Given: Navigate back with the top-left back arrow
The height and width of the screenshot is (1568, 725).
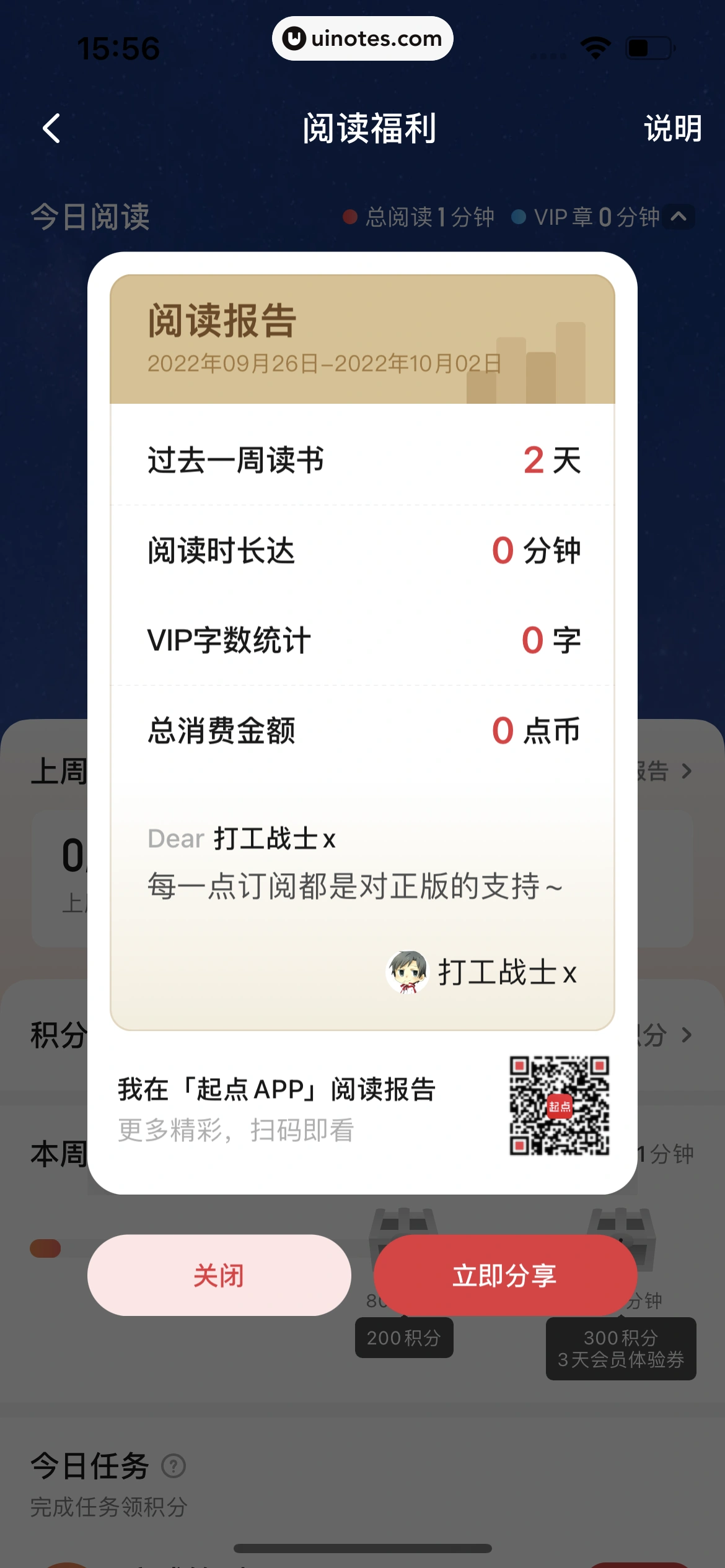Looking at the screenshot, I should point(52,128).
